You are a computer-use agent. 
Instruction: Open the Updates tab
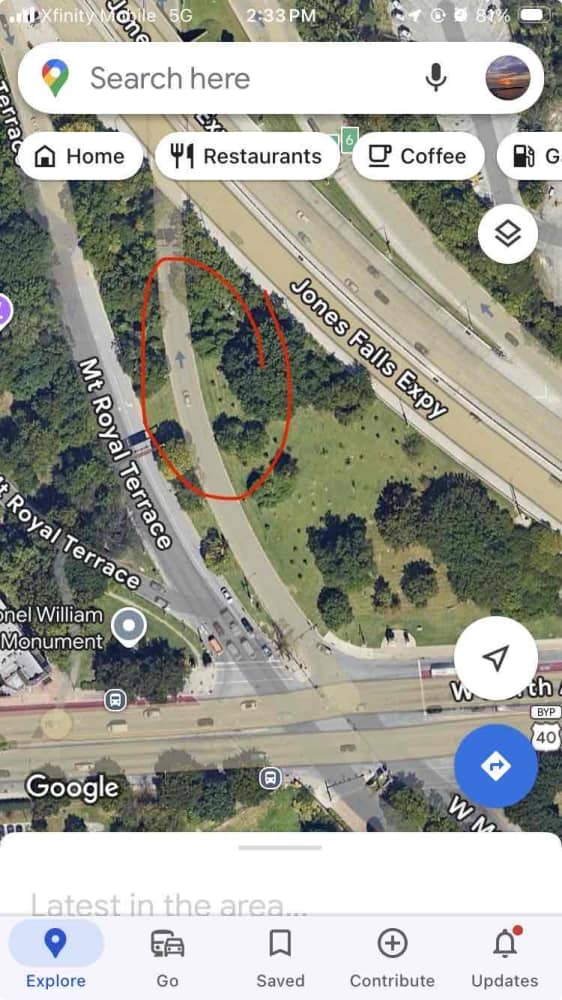505,959
